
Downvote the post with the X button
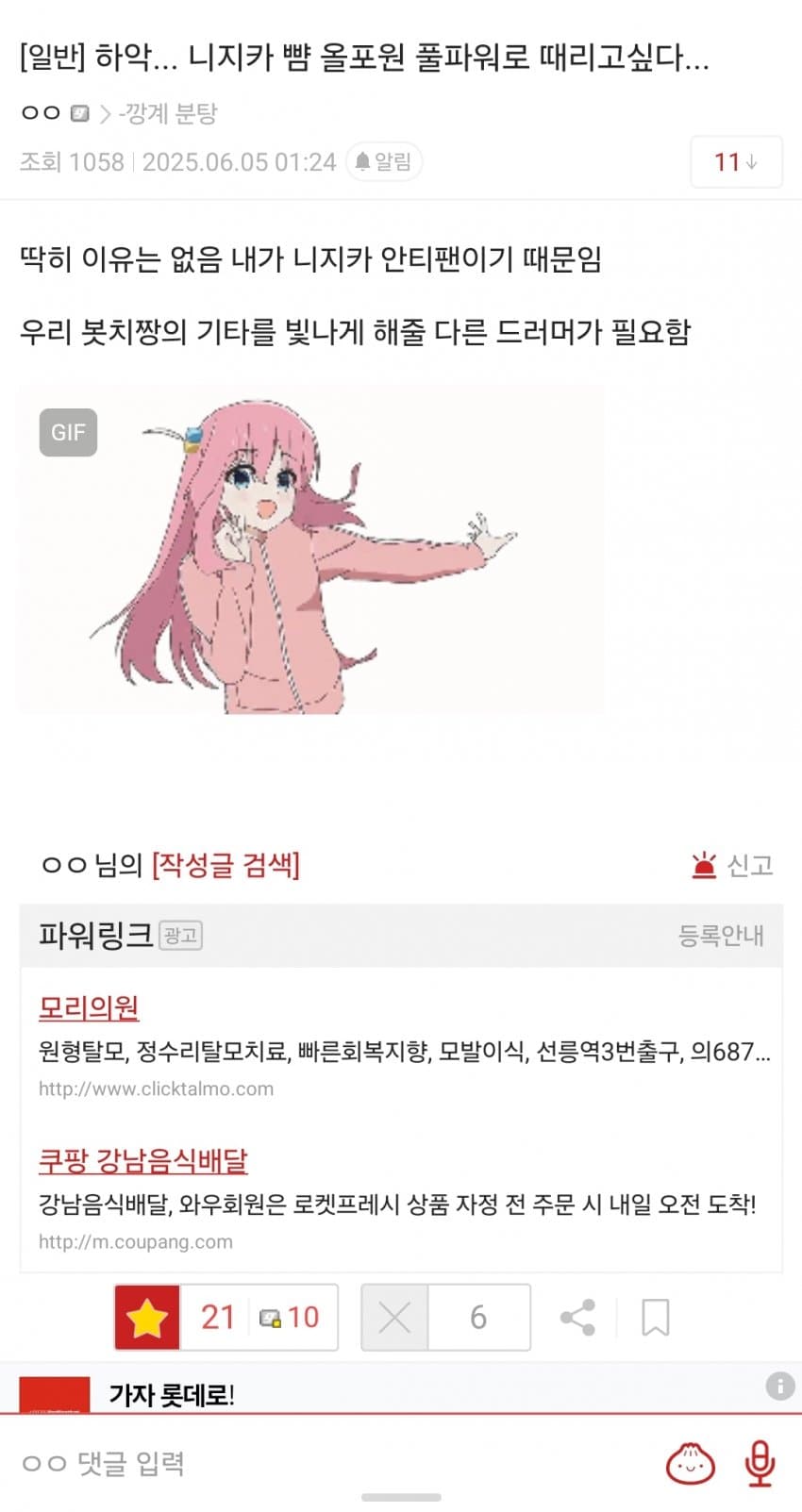point(394,1318)
